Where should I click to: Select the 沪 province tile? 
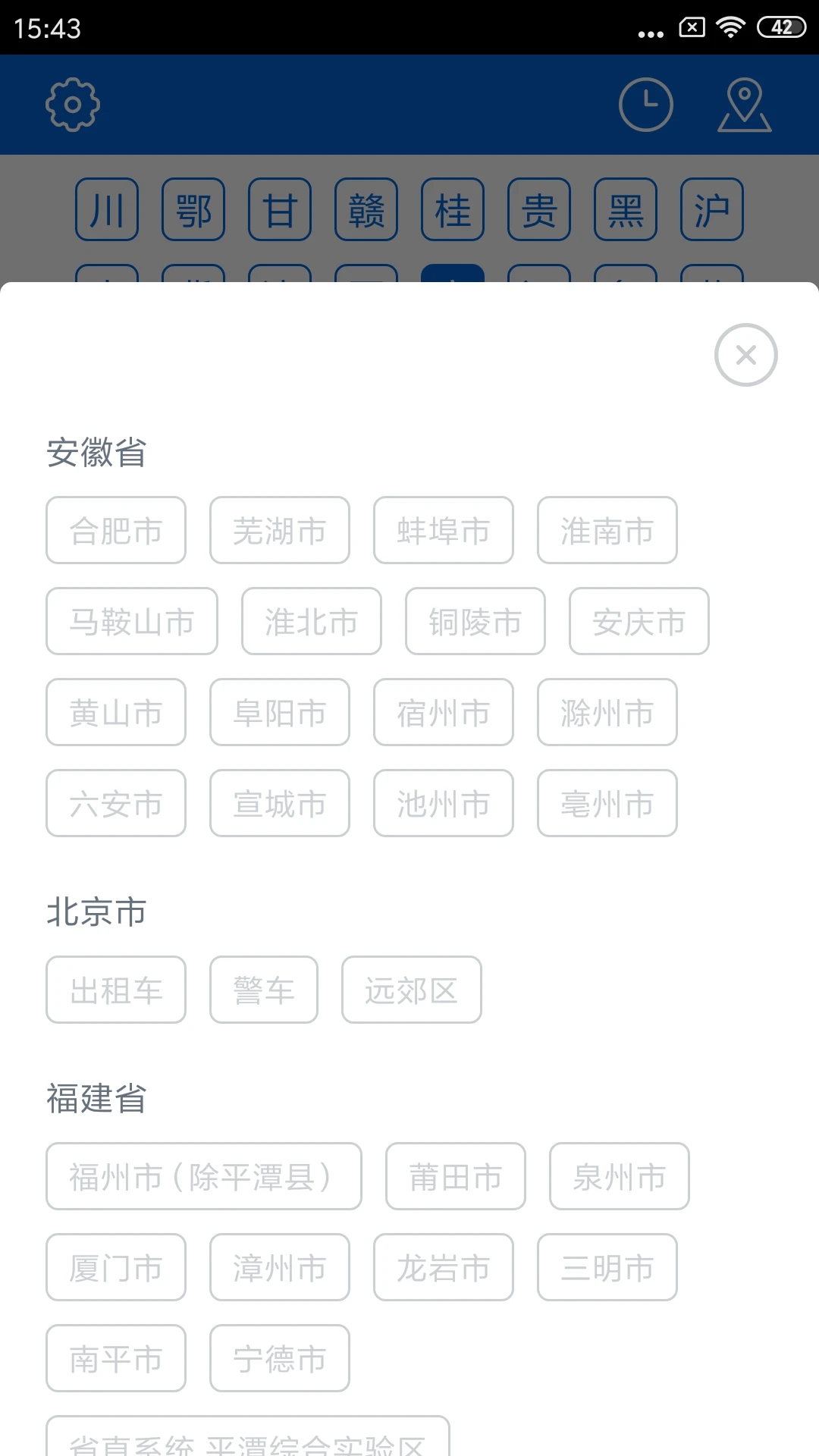(x=712, y=209)
